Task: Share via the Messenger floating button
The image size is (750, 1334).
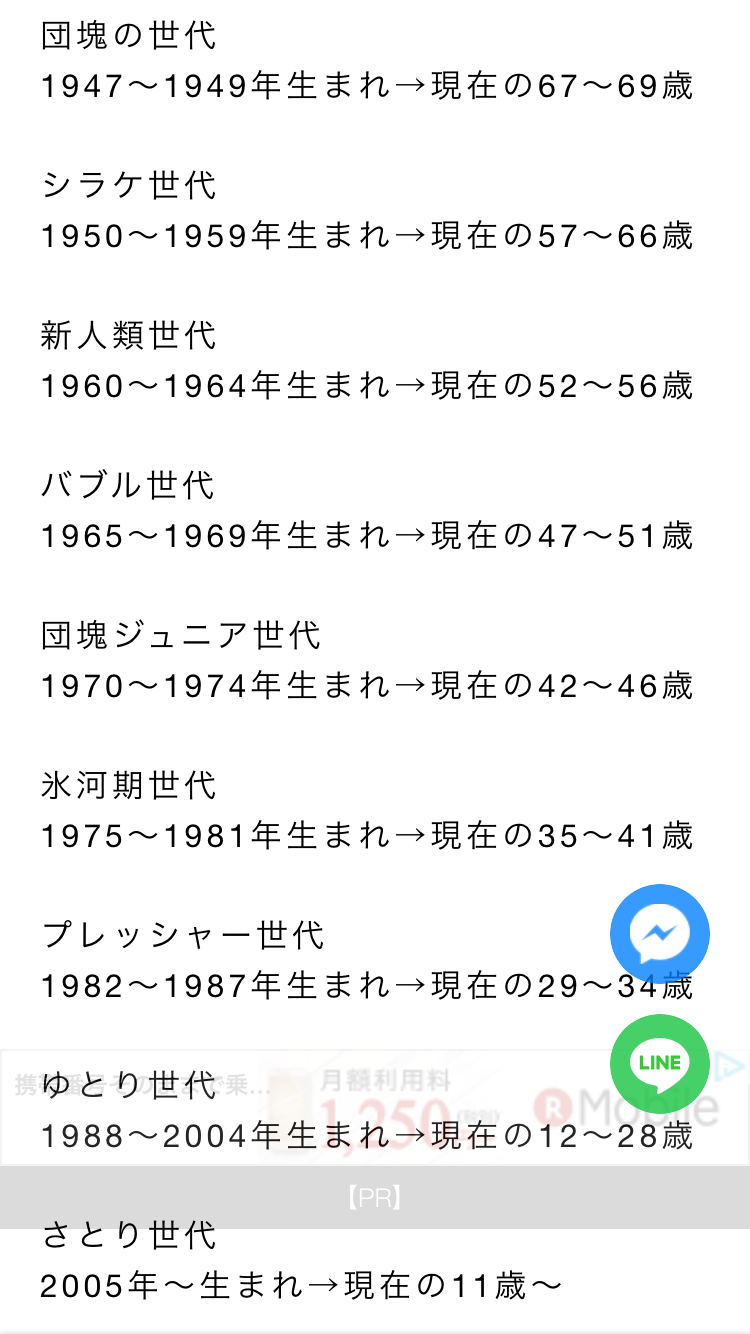Action: [x=660, y=934]
